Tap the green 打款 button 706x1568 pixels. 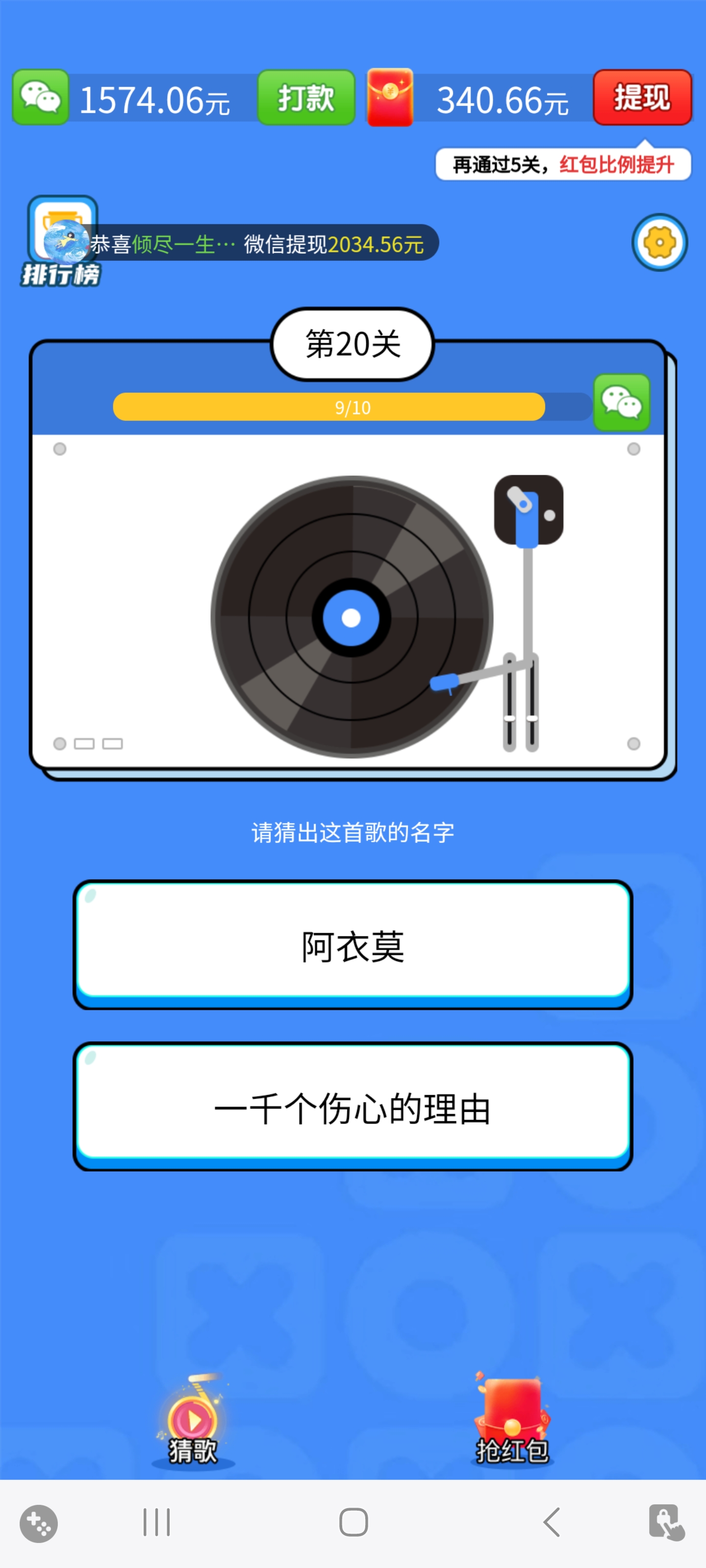tap(306, 98)
